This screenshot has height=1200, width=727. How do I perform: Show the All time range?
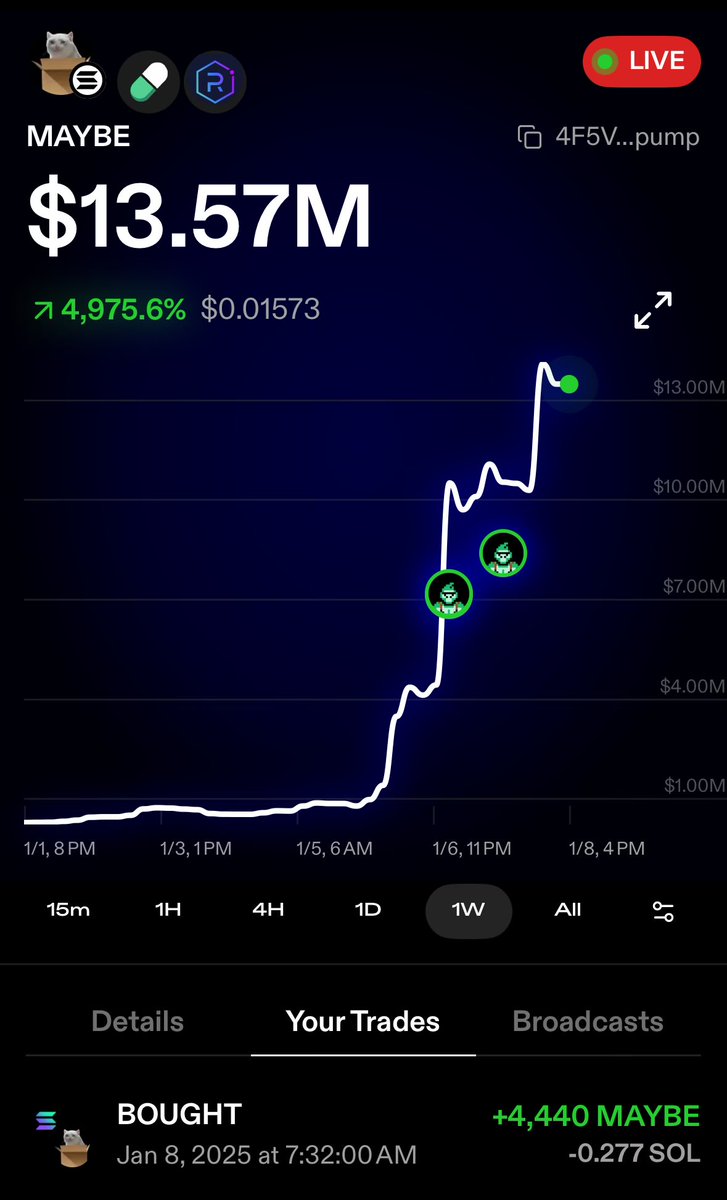coord(568,910)
